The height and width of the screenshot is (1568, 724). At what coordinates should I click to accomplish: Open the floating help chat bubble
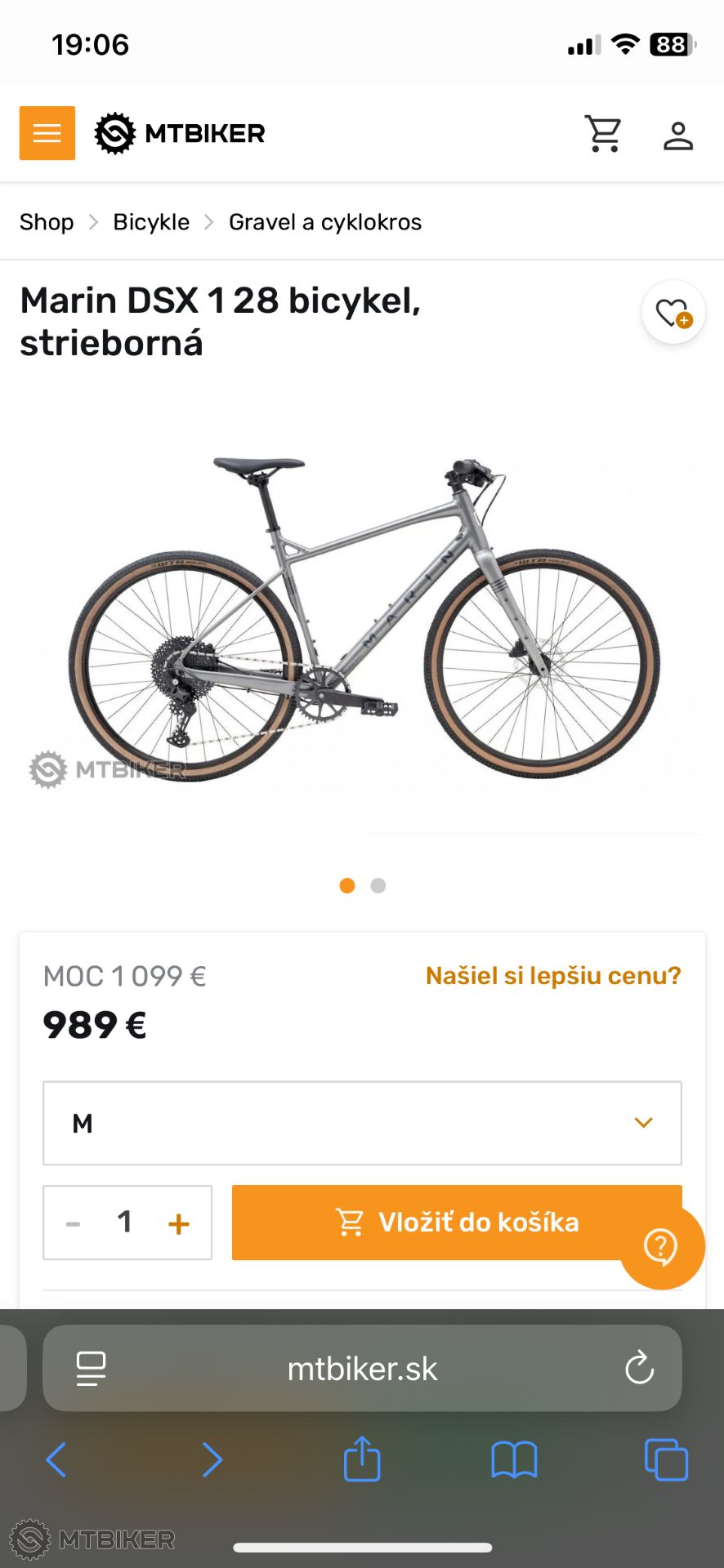(661, 1247)
